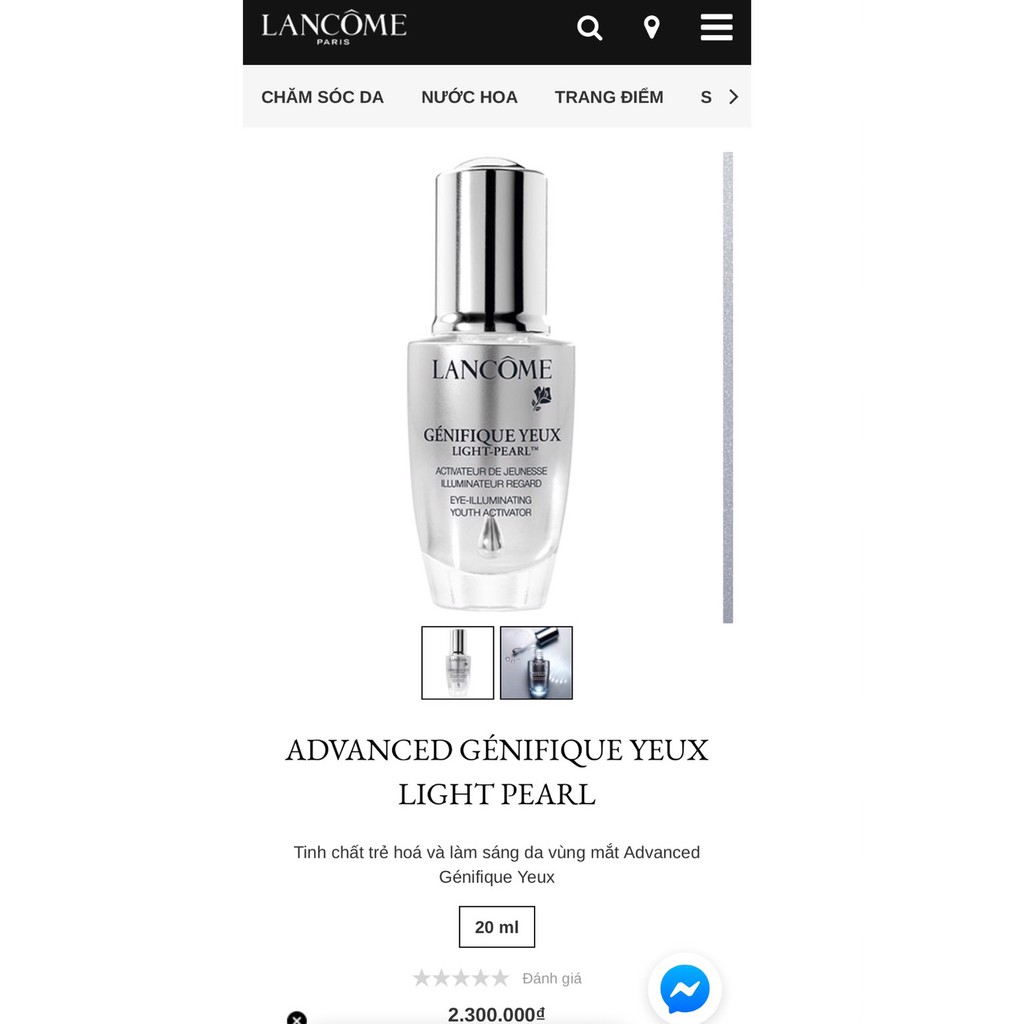Open the hamburger menu
This screenshot has width=1024, height=1024.
click(716, 27)
